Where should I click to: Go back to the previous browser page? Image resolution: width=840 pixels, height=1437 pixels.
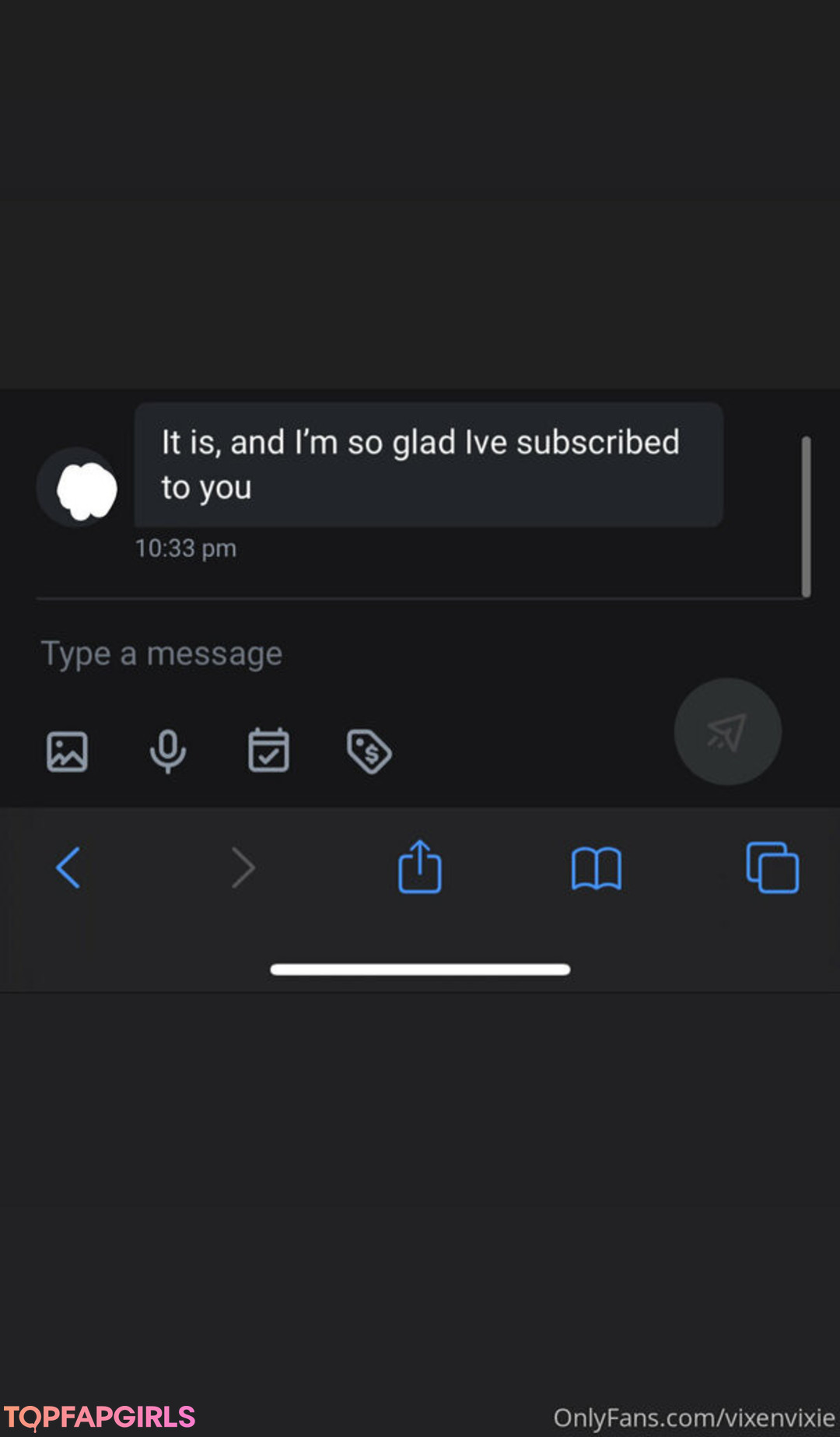[x=68, y=867]
